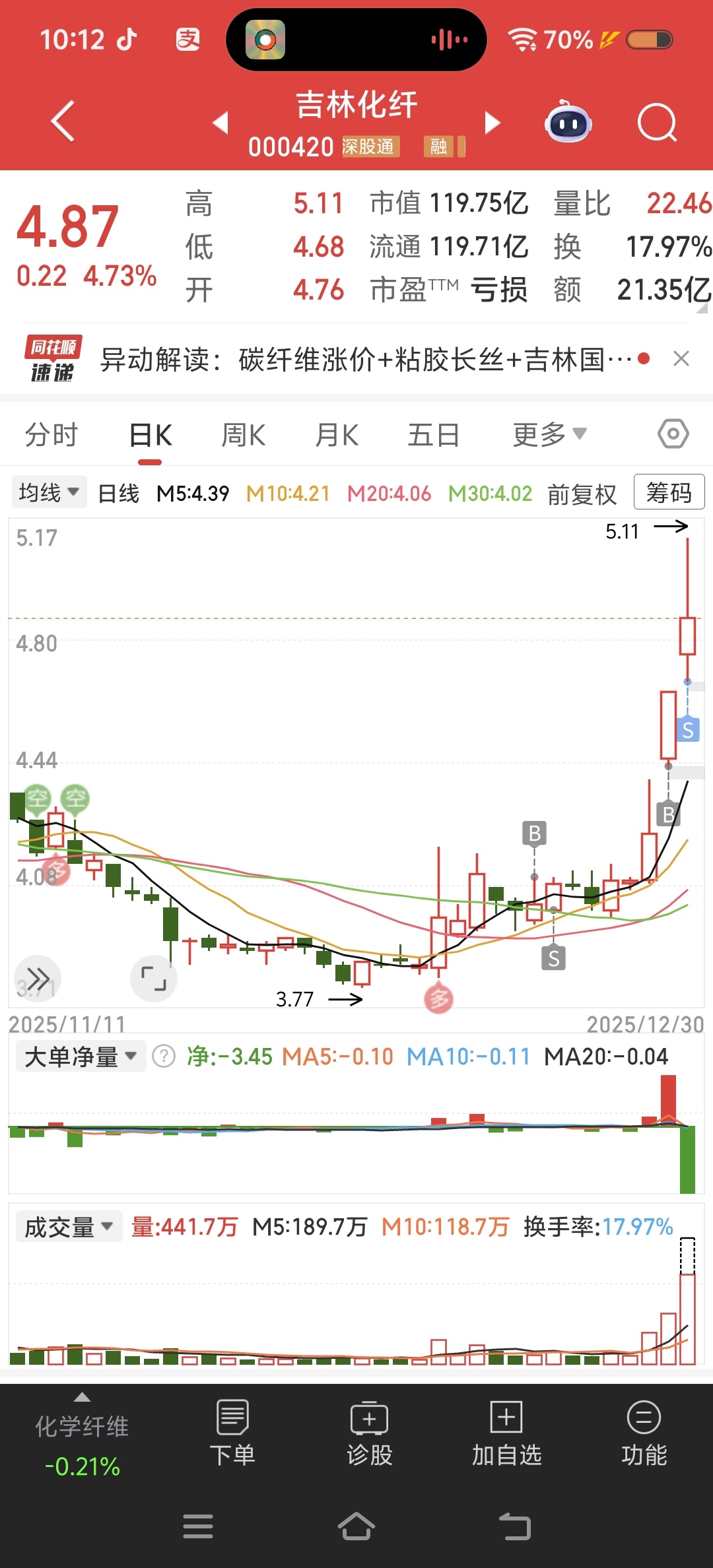The image size is (713, 1568).
Task: Tap the 筹码 button
Action: coord(668,492)
